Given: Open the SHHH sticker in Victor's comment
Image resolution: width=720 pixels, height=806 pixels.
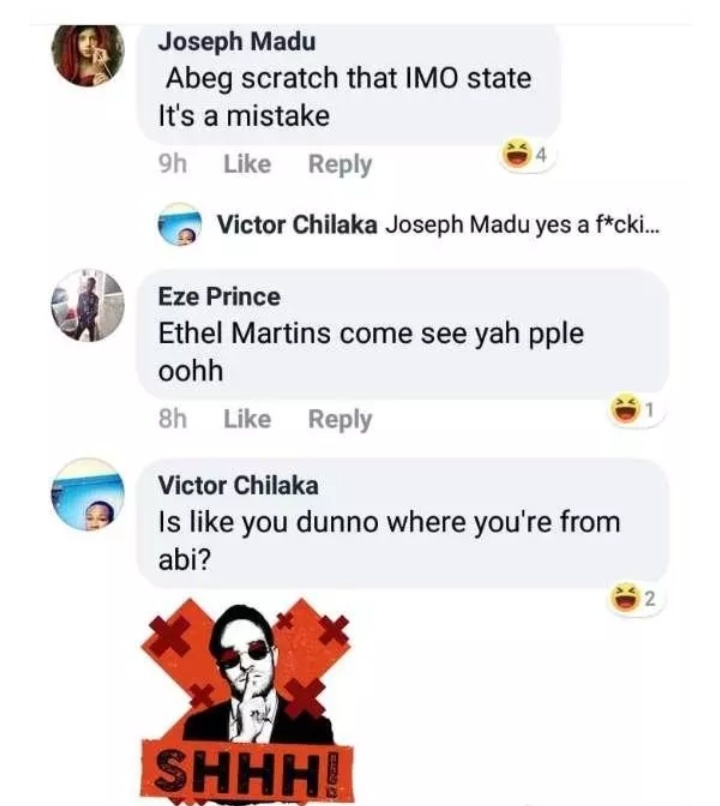Looking at the screenshot, I should (x=247, y=698).
